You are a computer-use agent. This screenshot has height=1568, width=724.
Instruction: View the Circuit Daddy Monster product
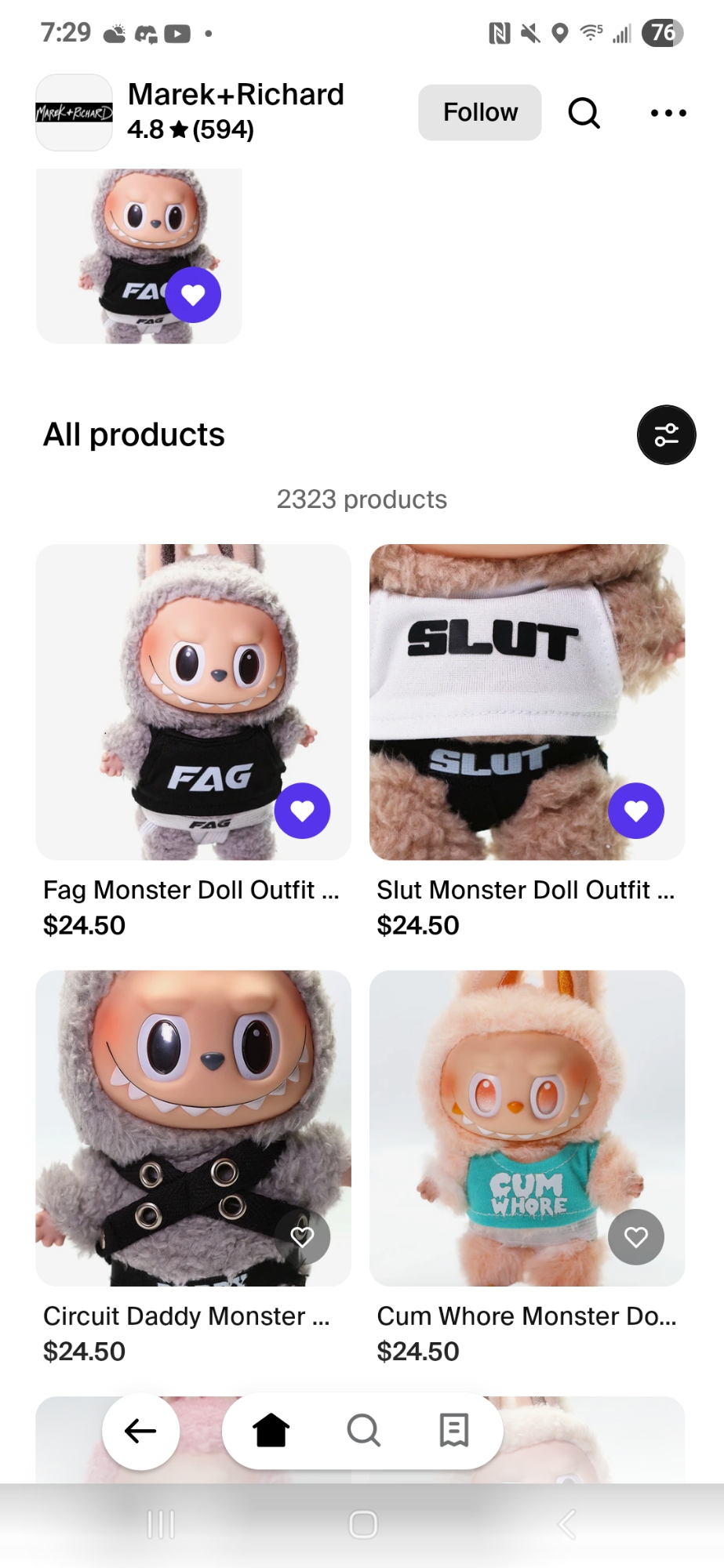[193, 1127]
